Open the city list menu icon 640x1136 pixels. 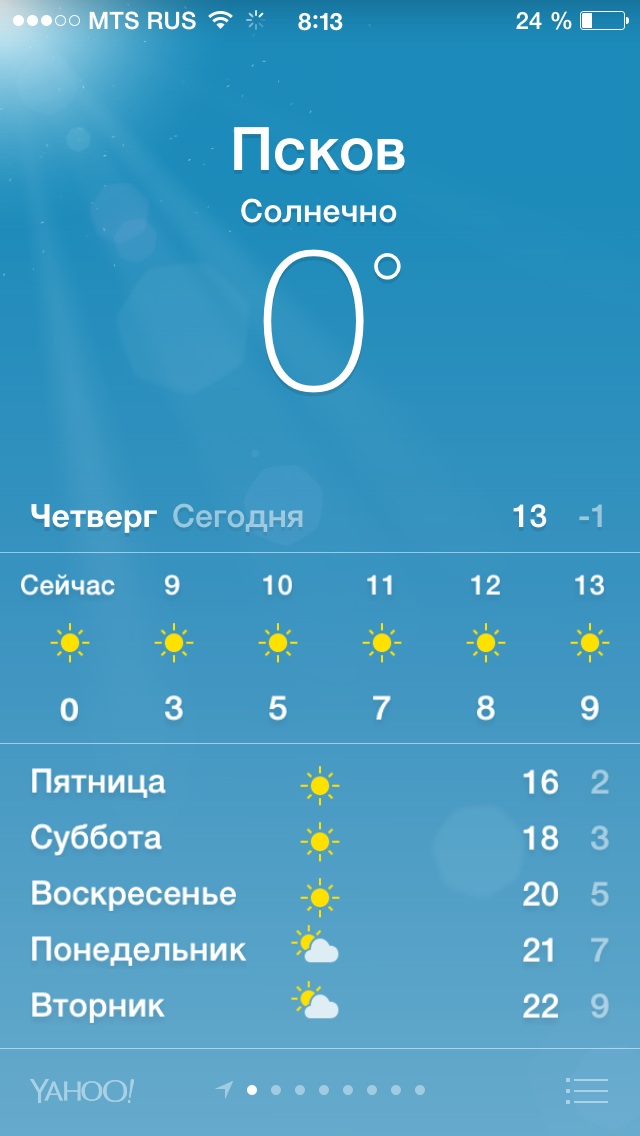pyautogui.click(x=586, y=1090)
